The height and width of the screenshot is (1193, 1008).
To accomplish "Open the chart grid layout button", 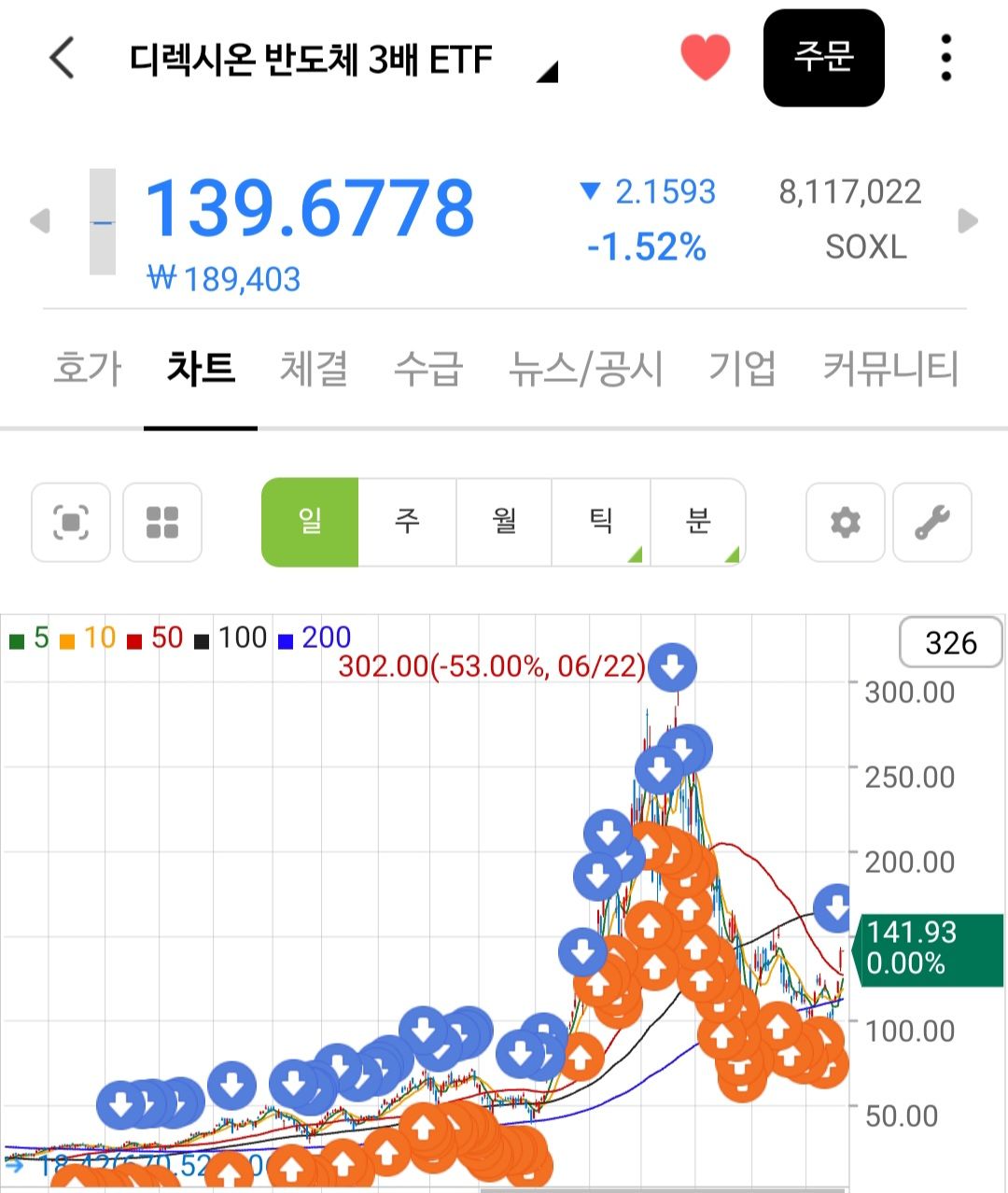I will [162, 522].
